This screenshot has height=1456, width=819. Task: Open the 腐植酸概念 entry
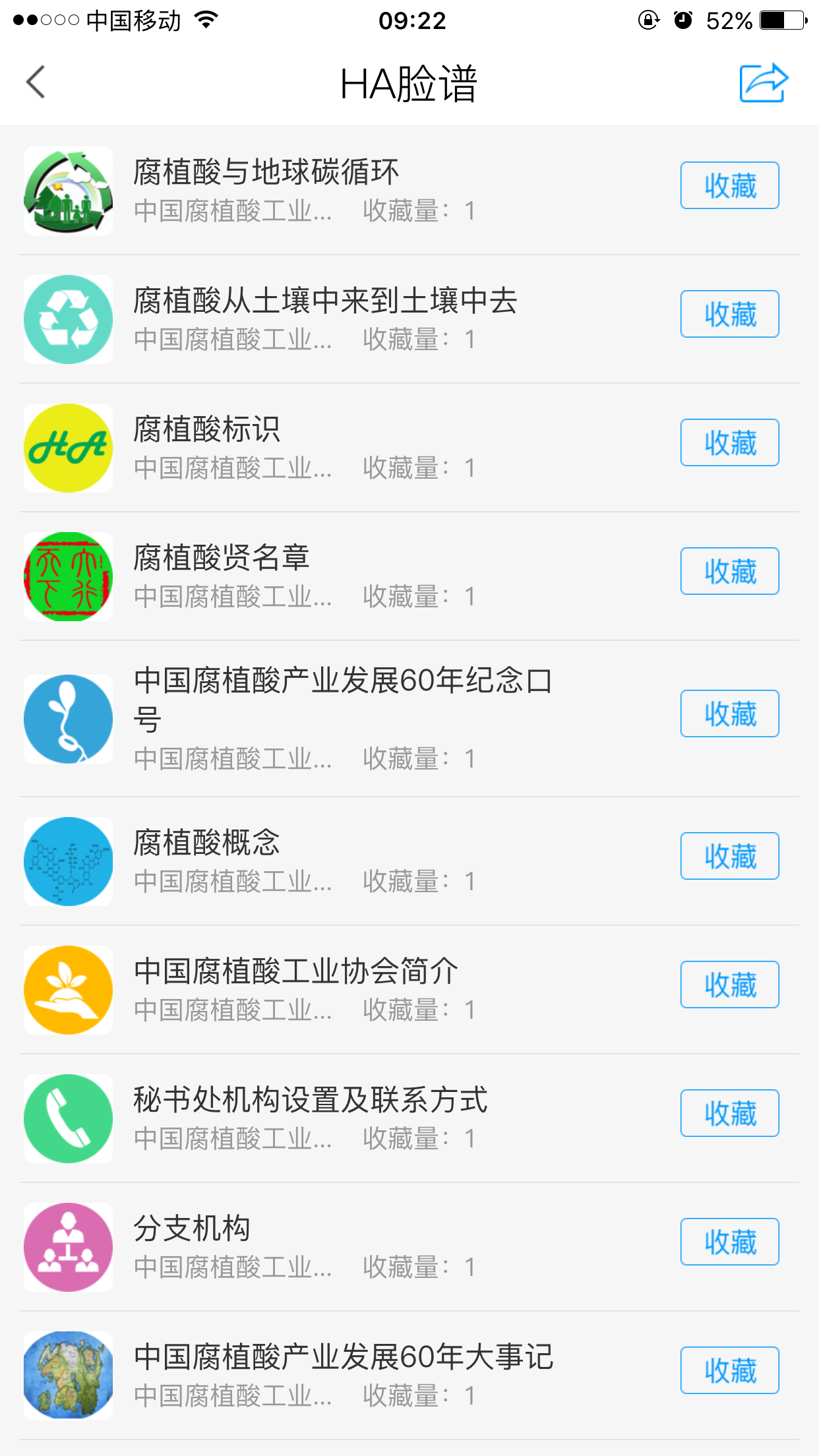[207, 843]
